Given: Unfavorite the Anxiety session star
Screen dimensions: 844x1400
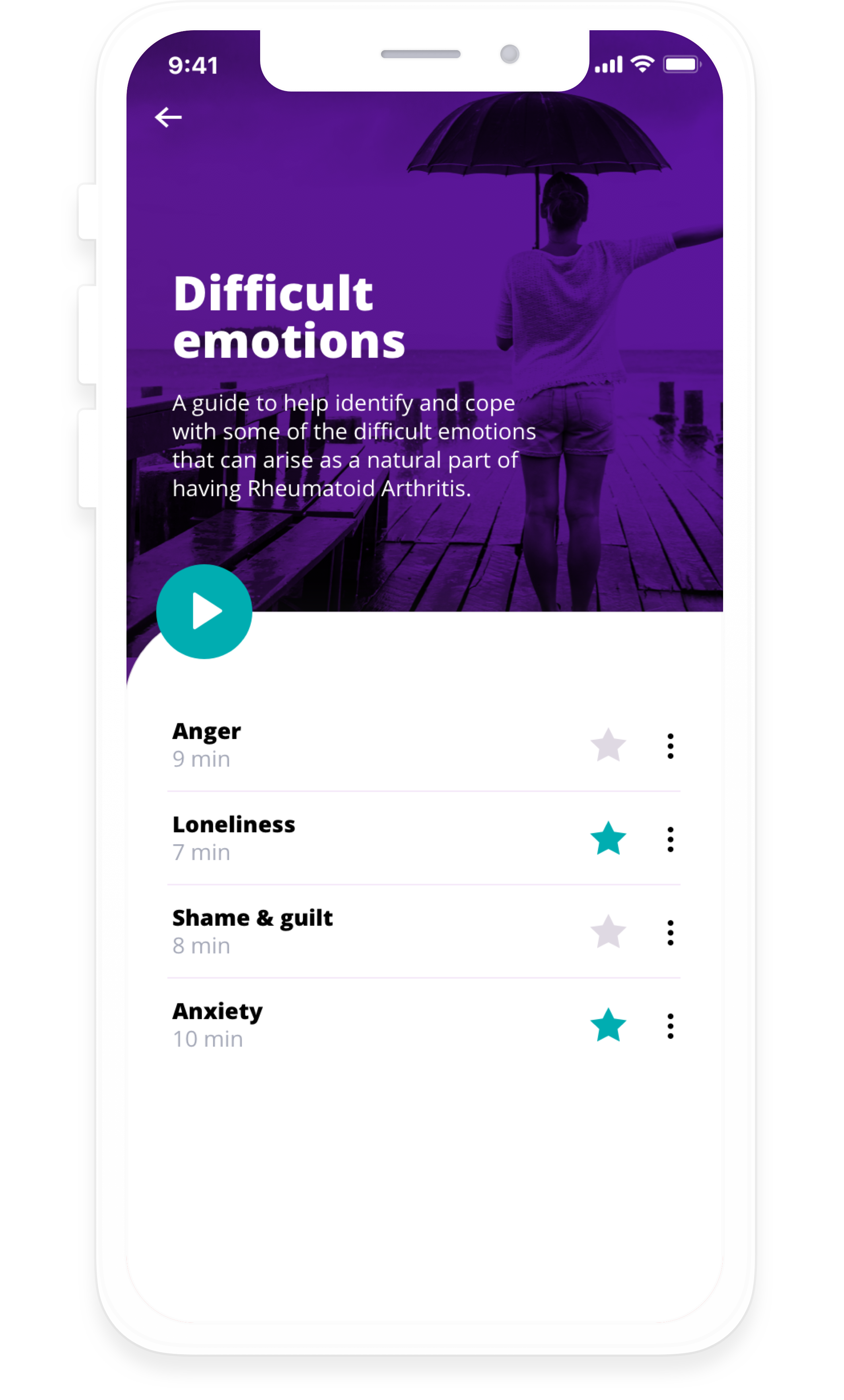Looking at the screenshot, I should coord(608,1025).
